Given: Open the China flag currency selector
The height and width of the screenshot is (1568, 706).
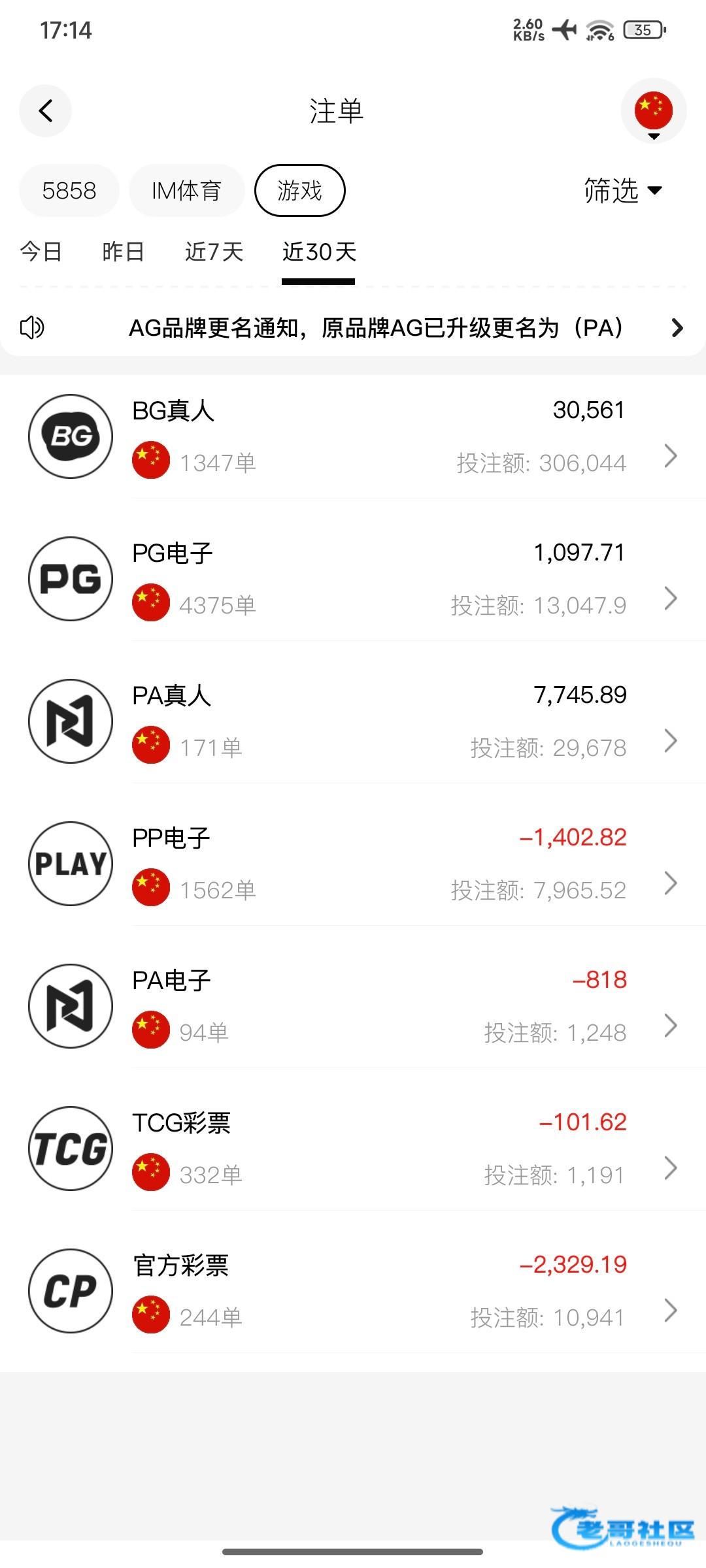Looking at the screenshot, I should coord(653,112).
